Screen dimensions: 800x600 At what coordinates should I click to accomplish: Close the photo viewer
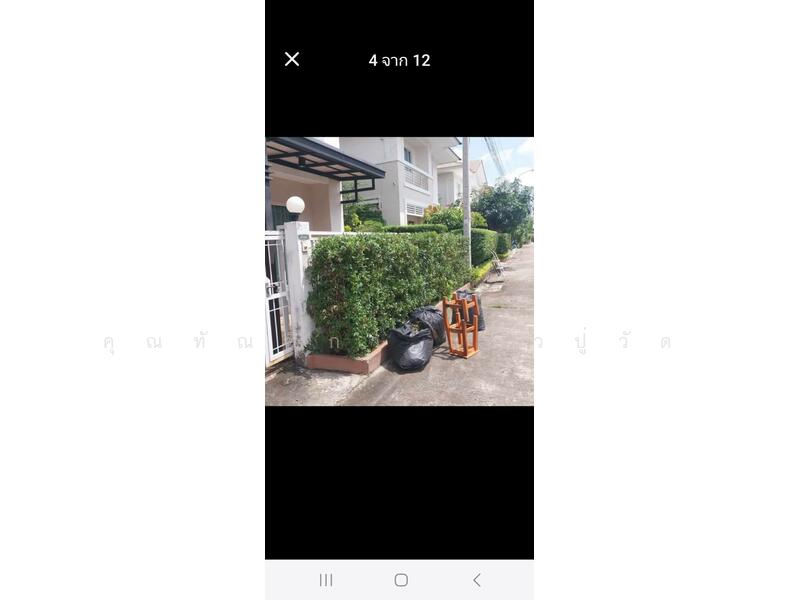pos(292,59)
